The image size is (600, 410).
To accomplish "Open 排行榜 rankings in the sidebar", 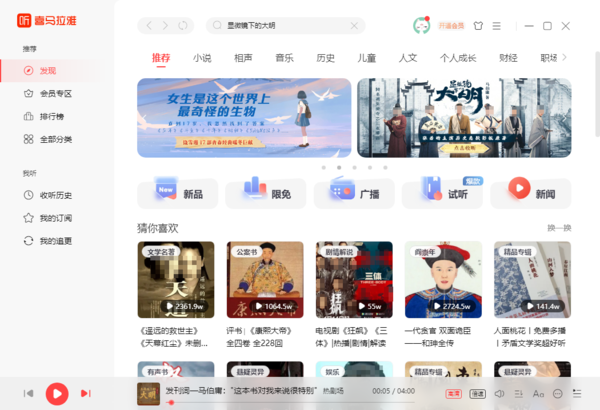I will tap(52, 116).
